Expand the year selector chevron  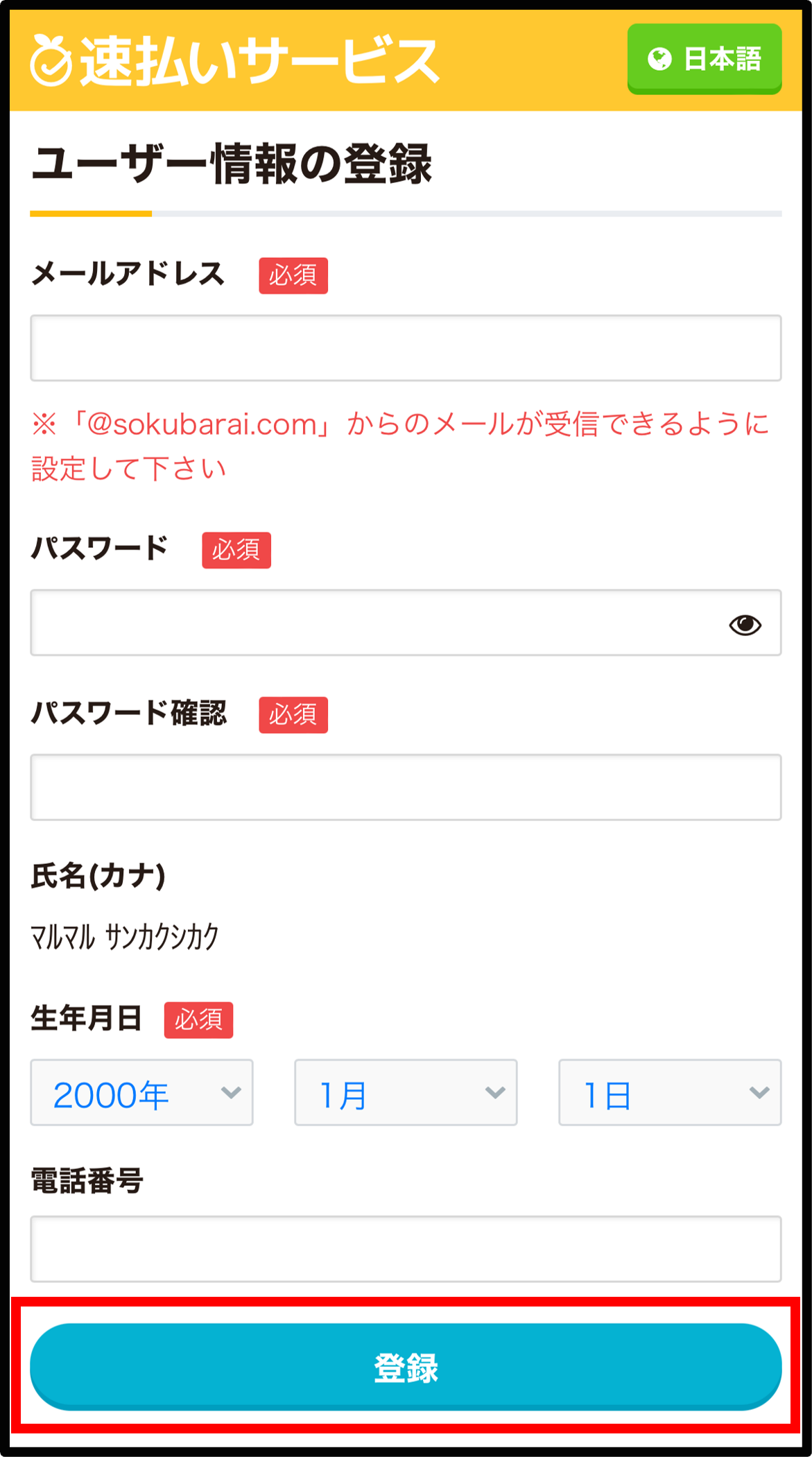point(232,1094)
